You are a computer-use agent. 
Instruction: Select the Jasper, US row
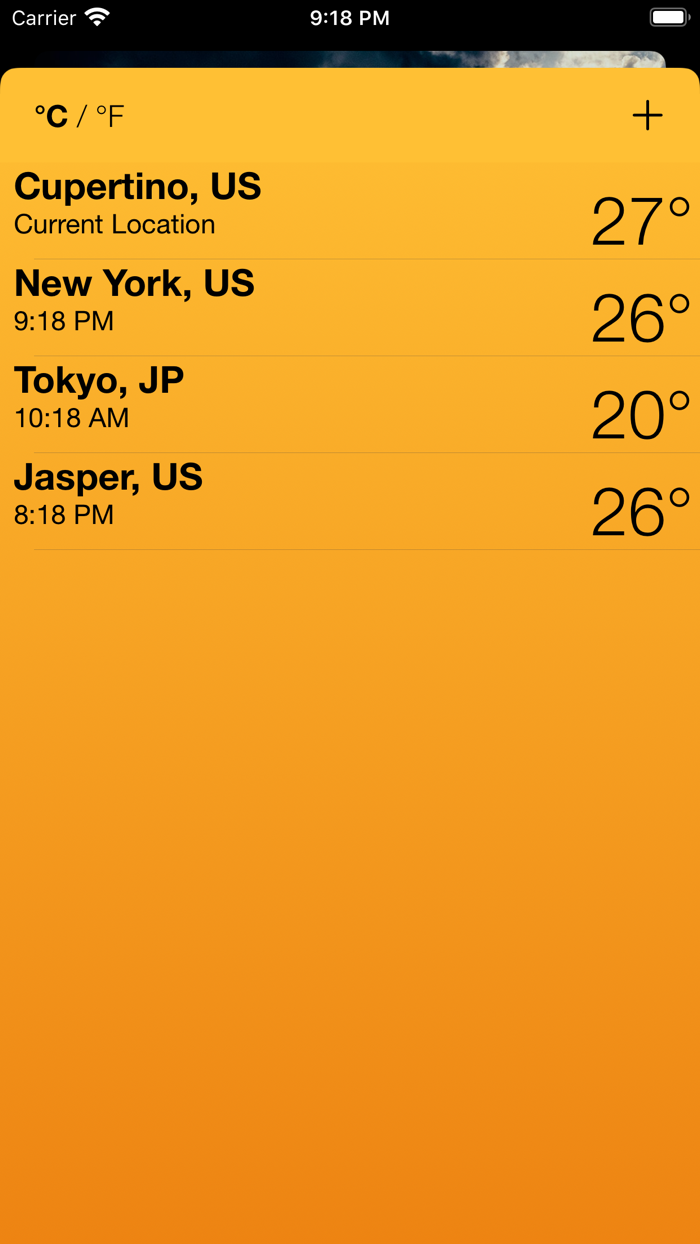pos(350,501)
